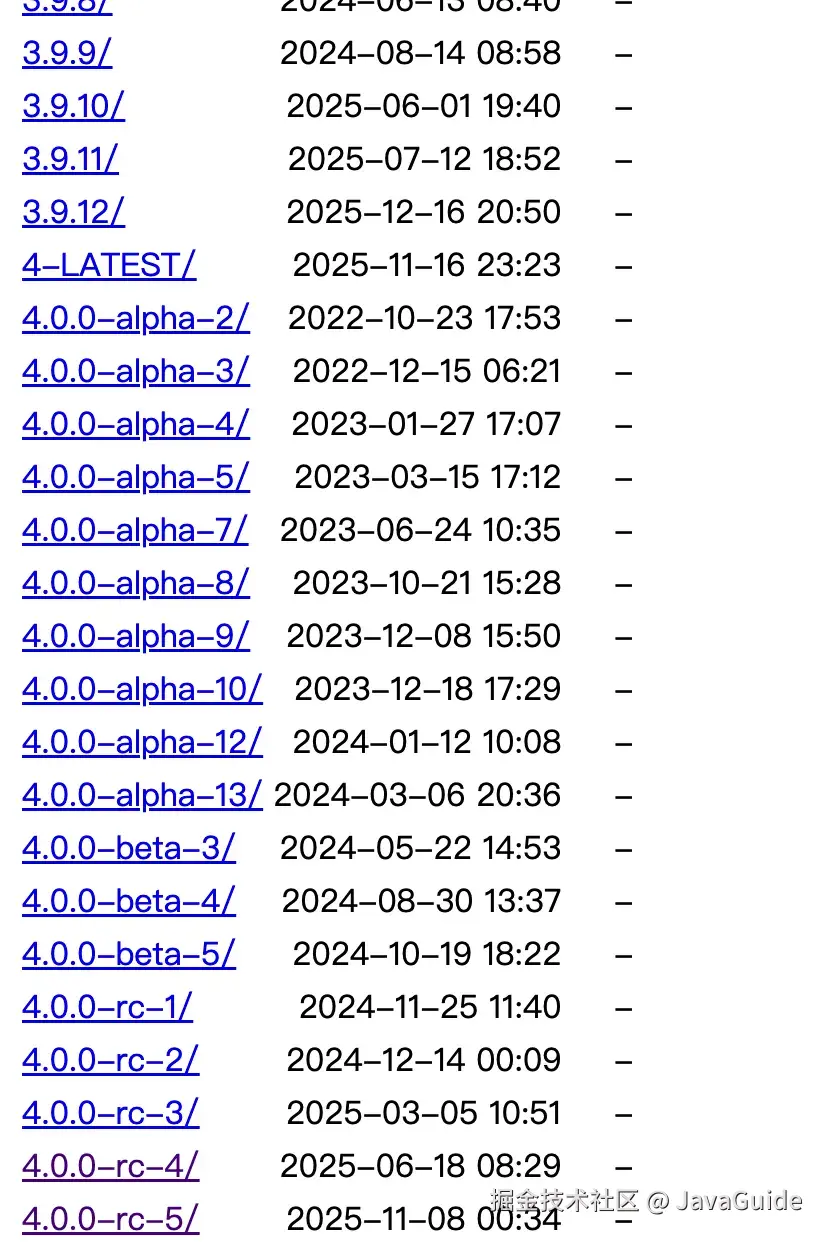Screen dimensions: 830x1242
Task: Go to the 4.0.0-rc-5/ directory
Action: pyautogui.click(x=110, y=1219)
